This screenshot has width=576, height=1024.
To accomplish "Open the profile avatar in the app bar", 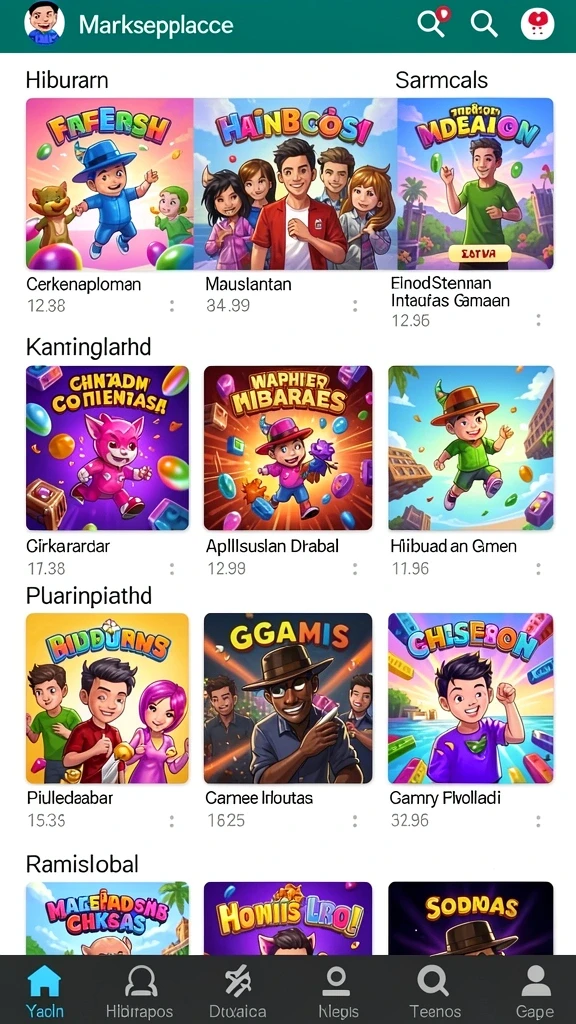I will [x=44, y=24].
